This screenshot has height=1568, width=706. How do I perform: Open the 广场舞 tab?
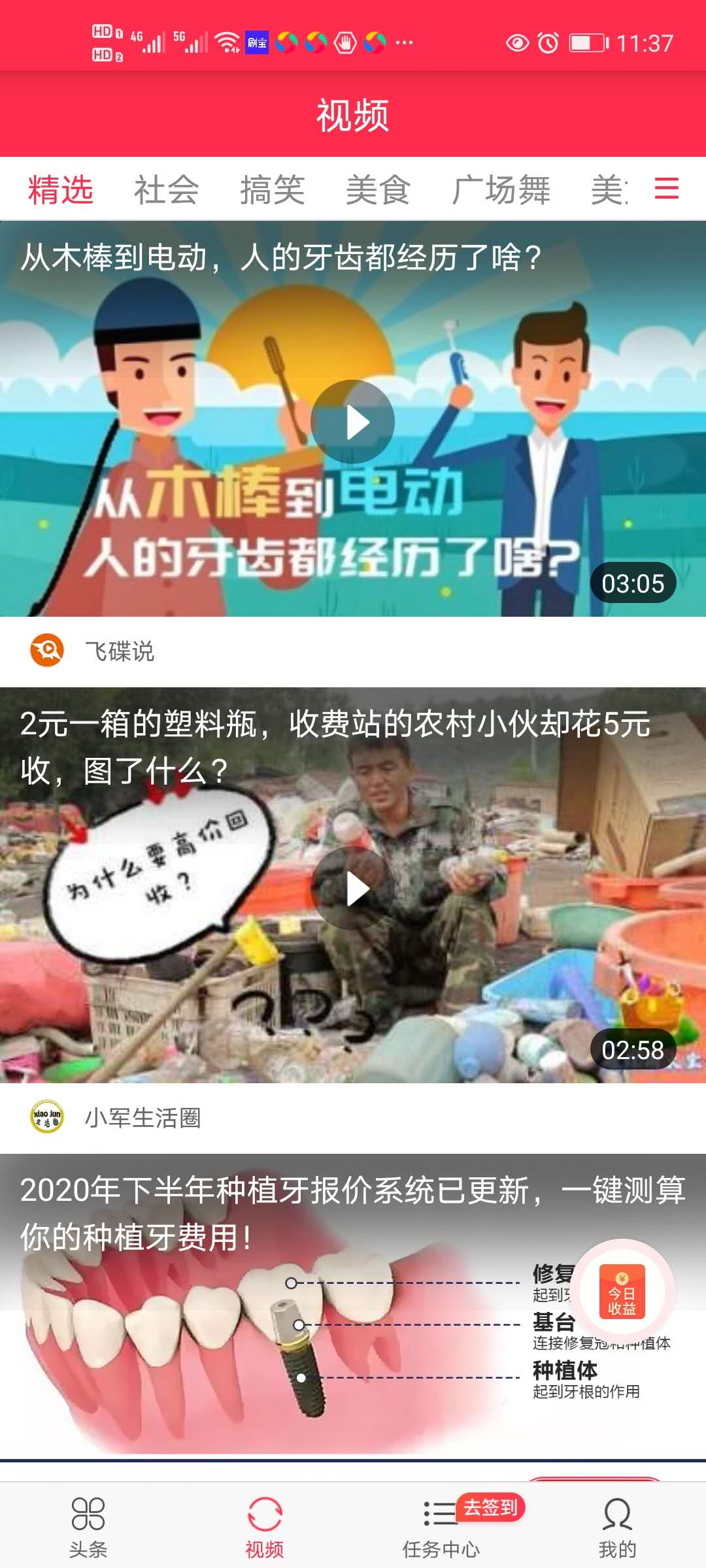click(x=501, y=190)
